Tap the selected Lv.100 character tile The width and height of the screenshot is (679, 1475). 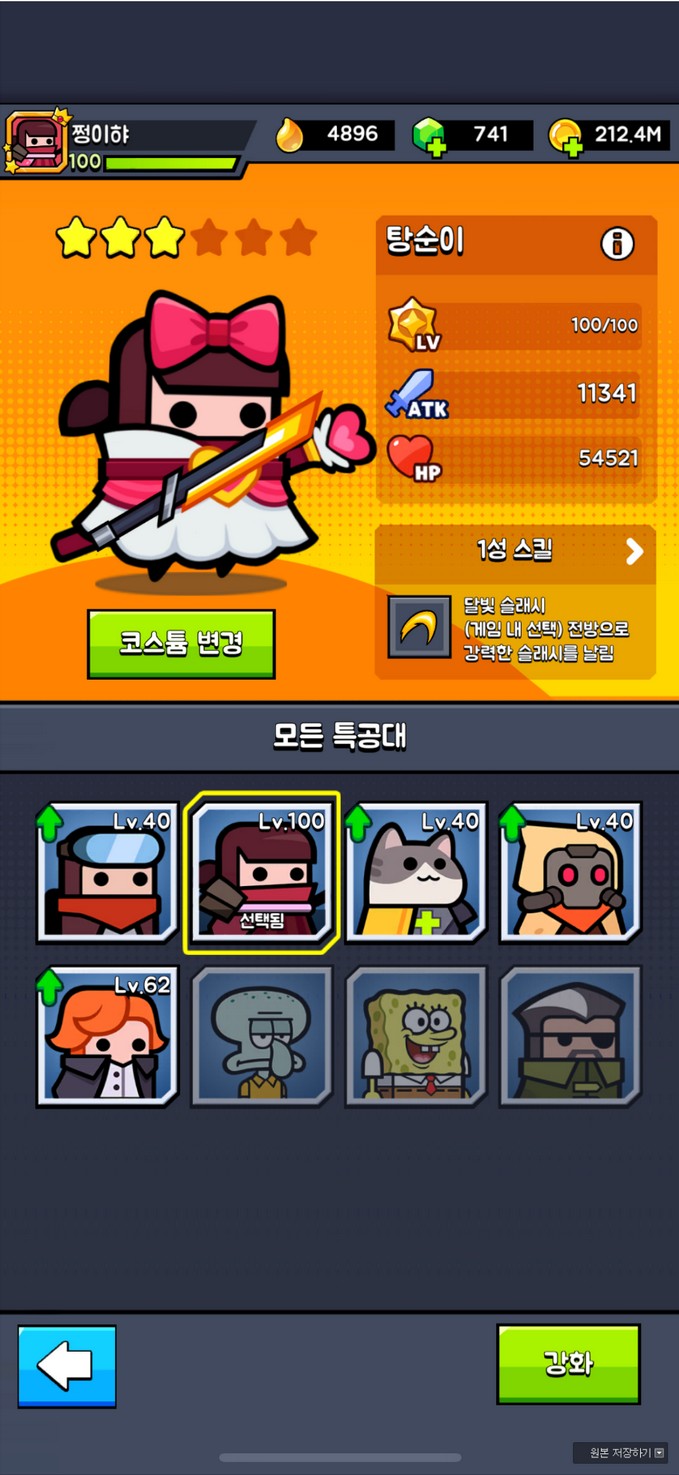[x=262, y=872]
